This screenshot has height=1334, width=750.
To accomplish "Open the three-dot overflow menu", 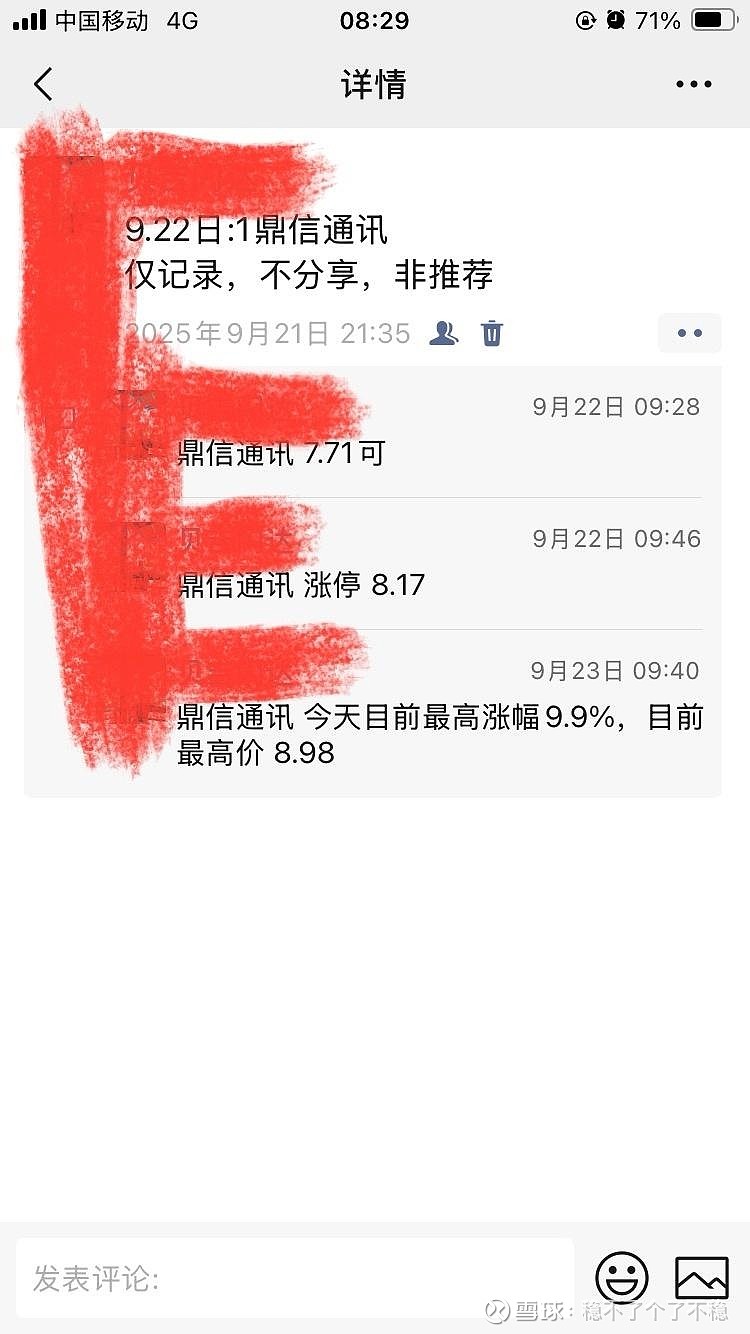I will (693, 85).
